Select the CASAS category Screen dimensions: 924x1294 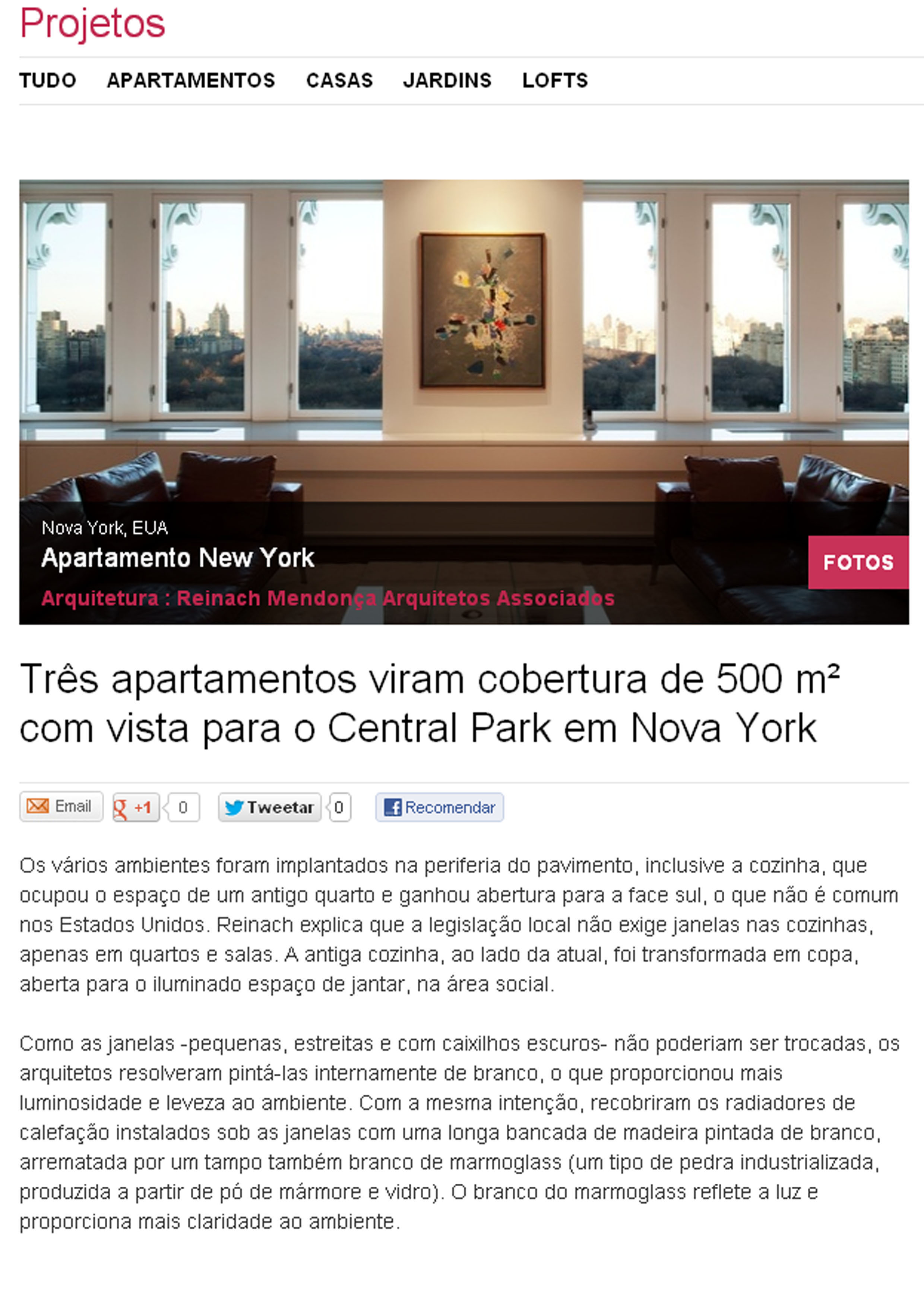339,80
